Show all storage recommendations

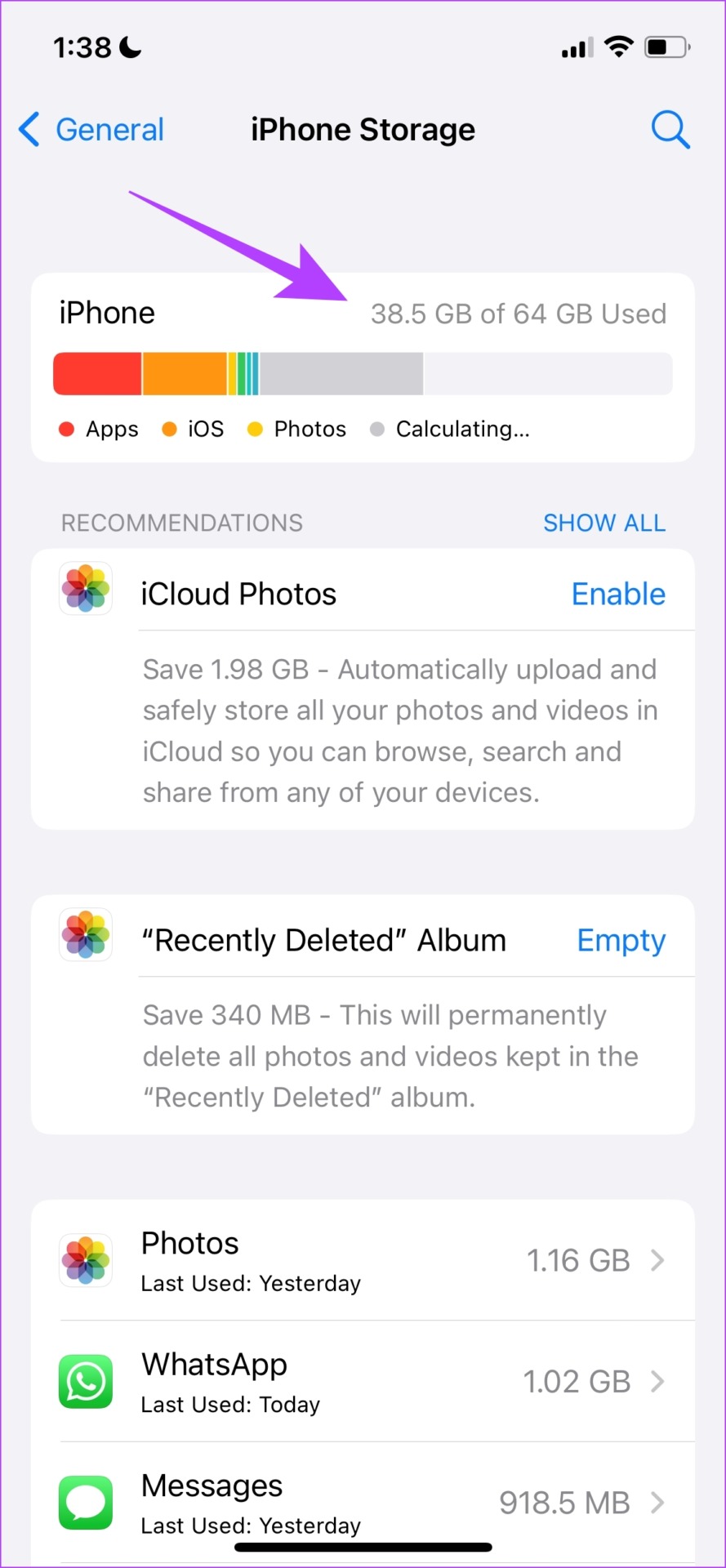(x=604, y=523)
